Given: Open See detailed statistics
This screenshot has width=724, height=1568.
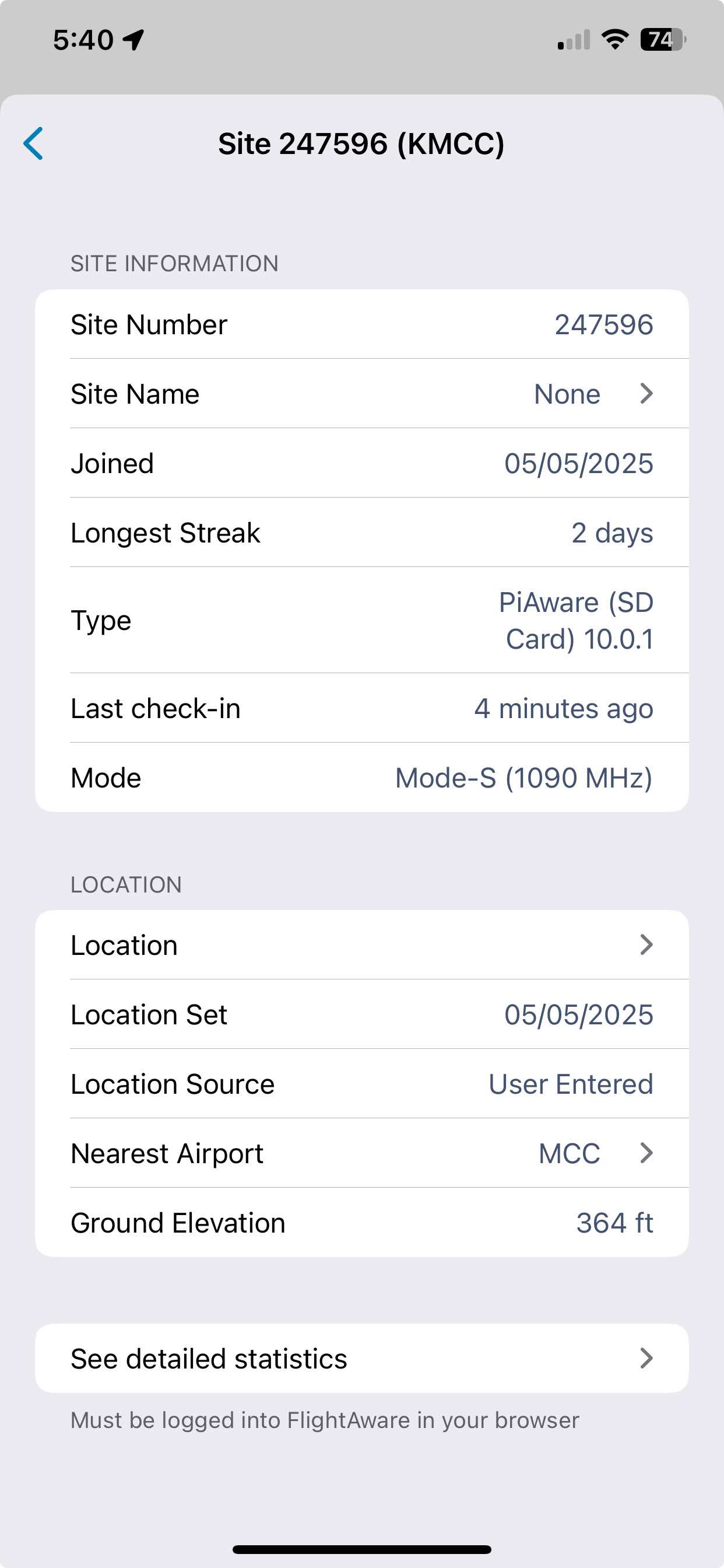Looking at the screenshot, I should pos(361,1358).
